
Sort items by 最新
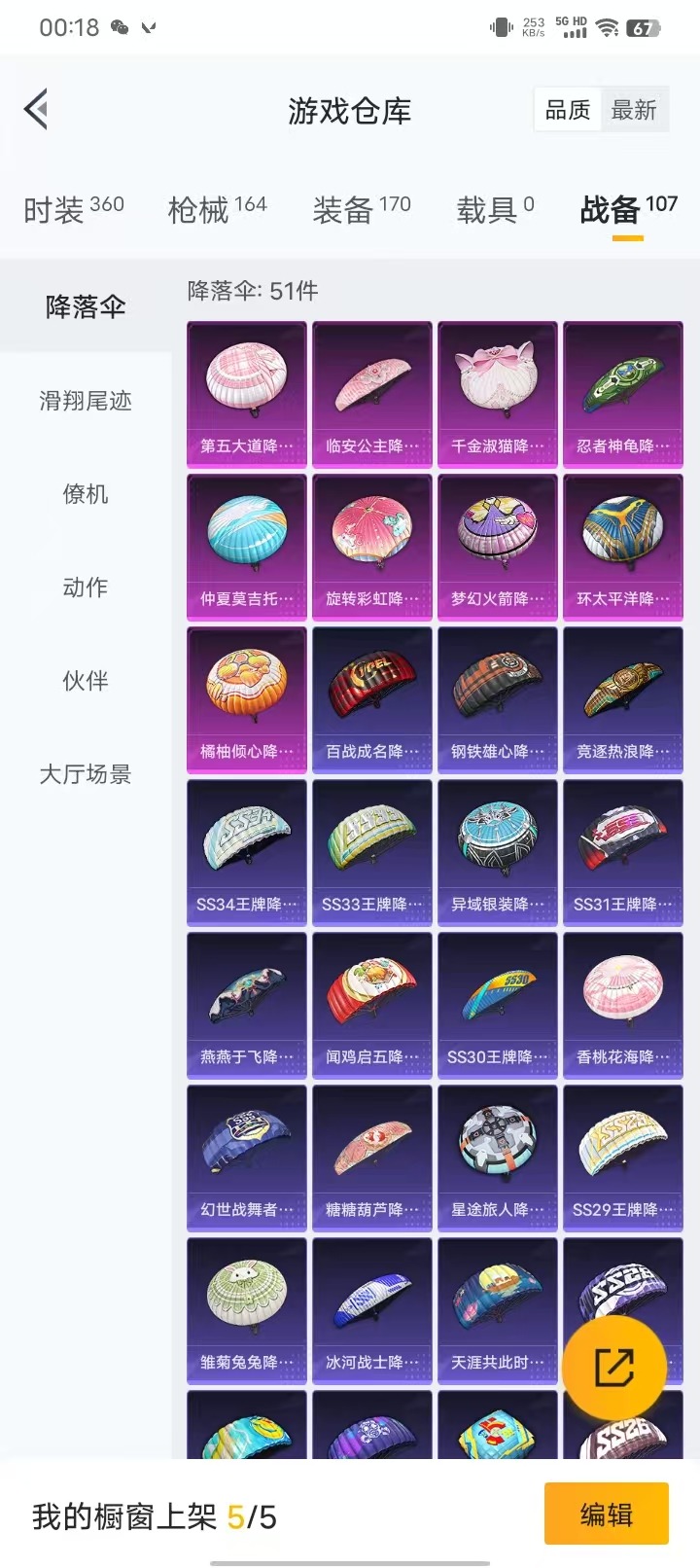coord(633,111)
